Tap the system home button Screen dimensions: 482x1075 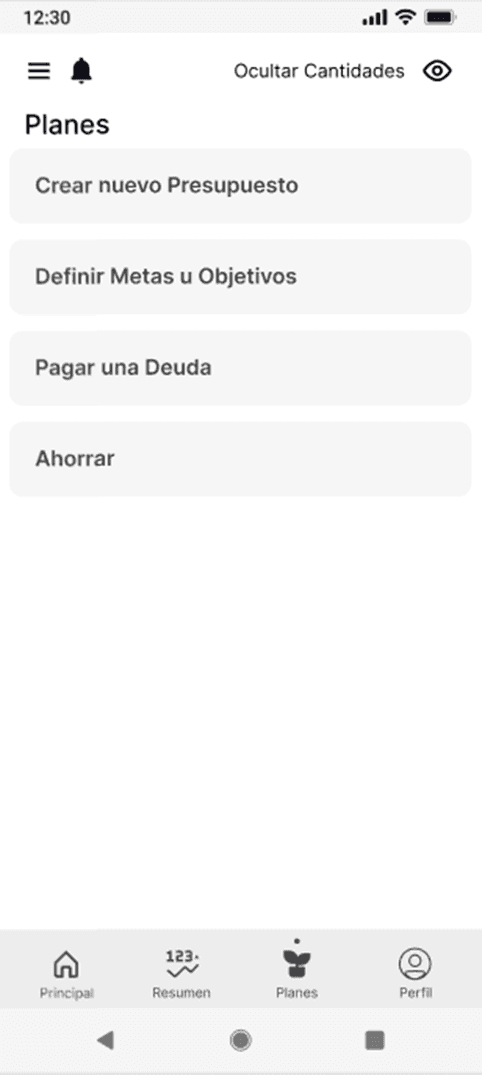(x=241, y=1040)
